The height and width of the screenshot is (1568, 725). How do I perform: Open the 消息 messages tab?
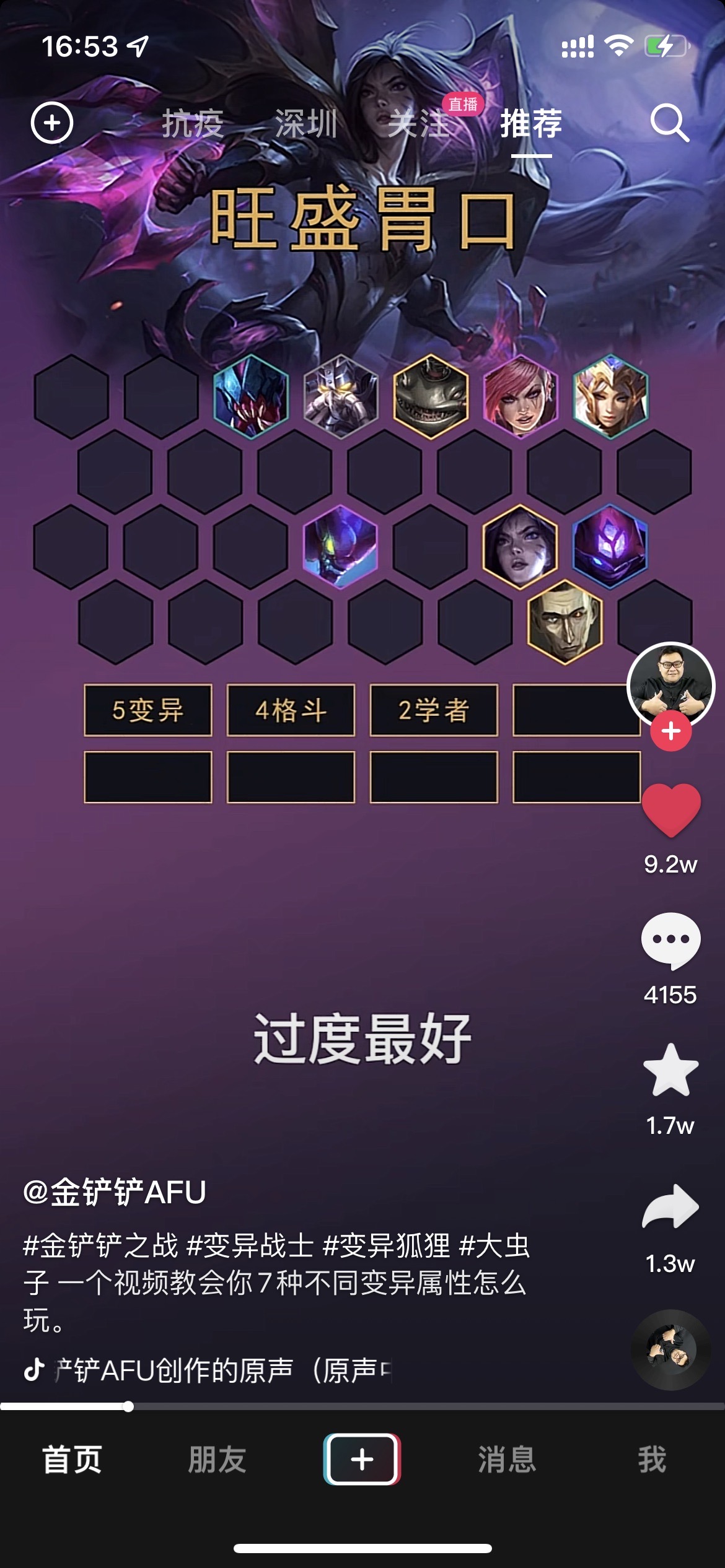point(507,1460)
